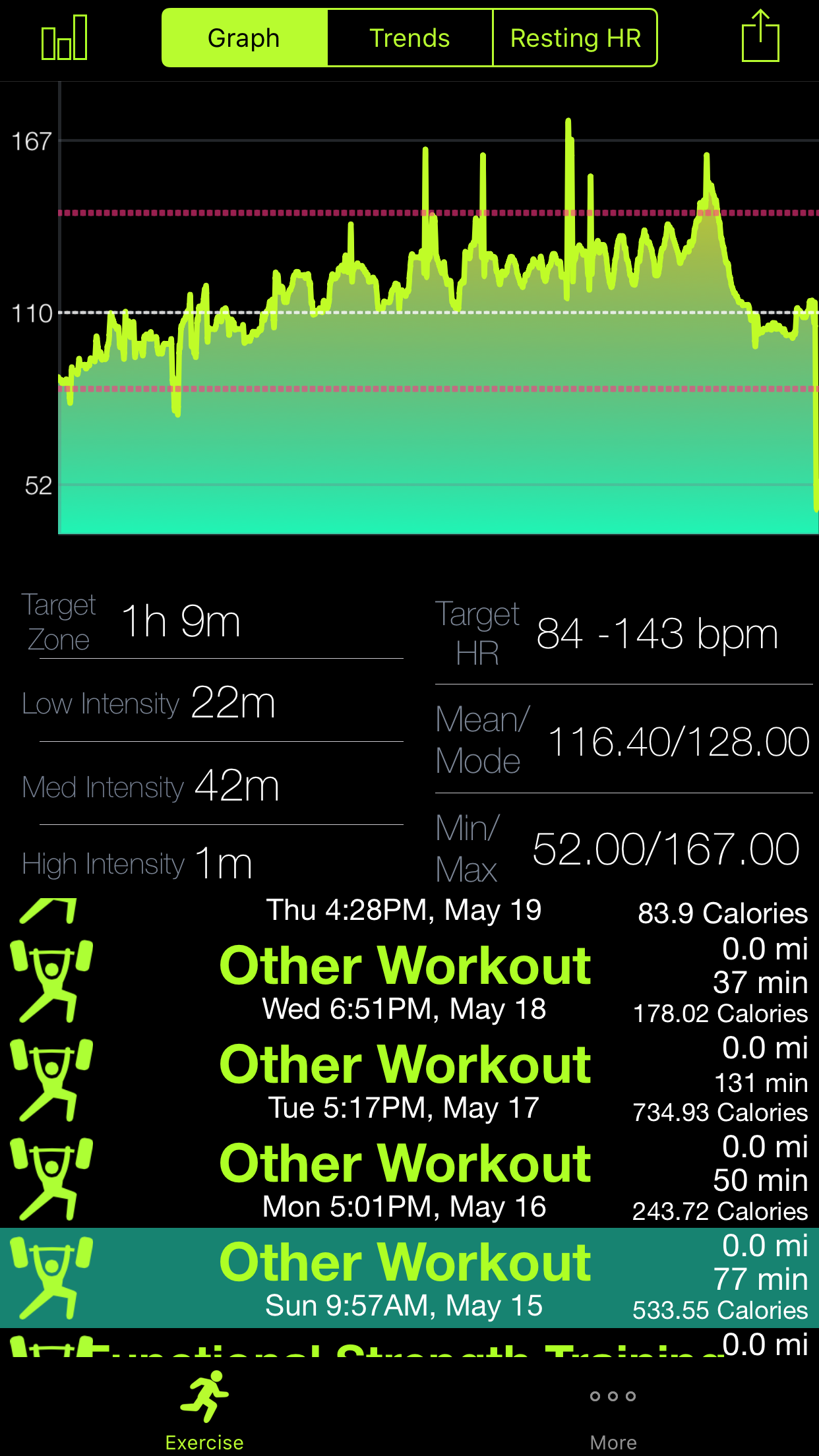Screen dimensions: 819x1456
Task: Open the Wed May 18 workout
Action: (409, 981)
